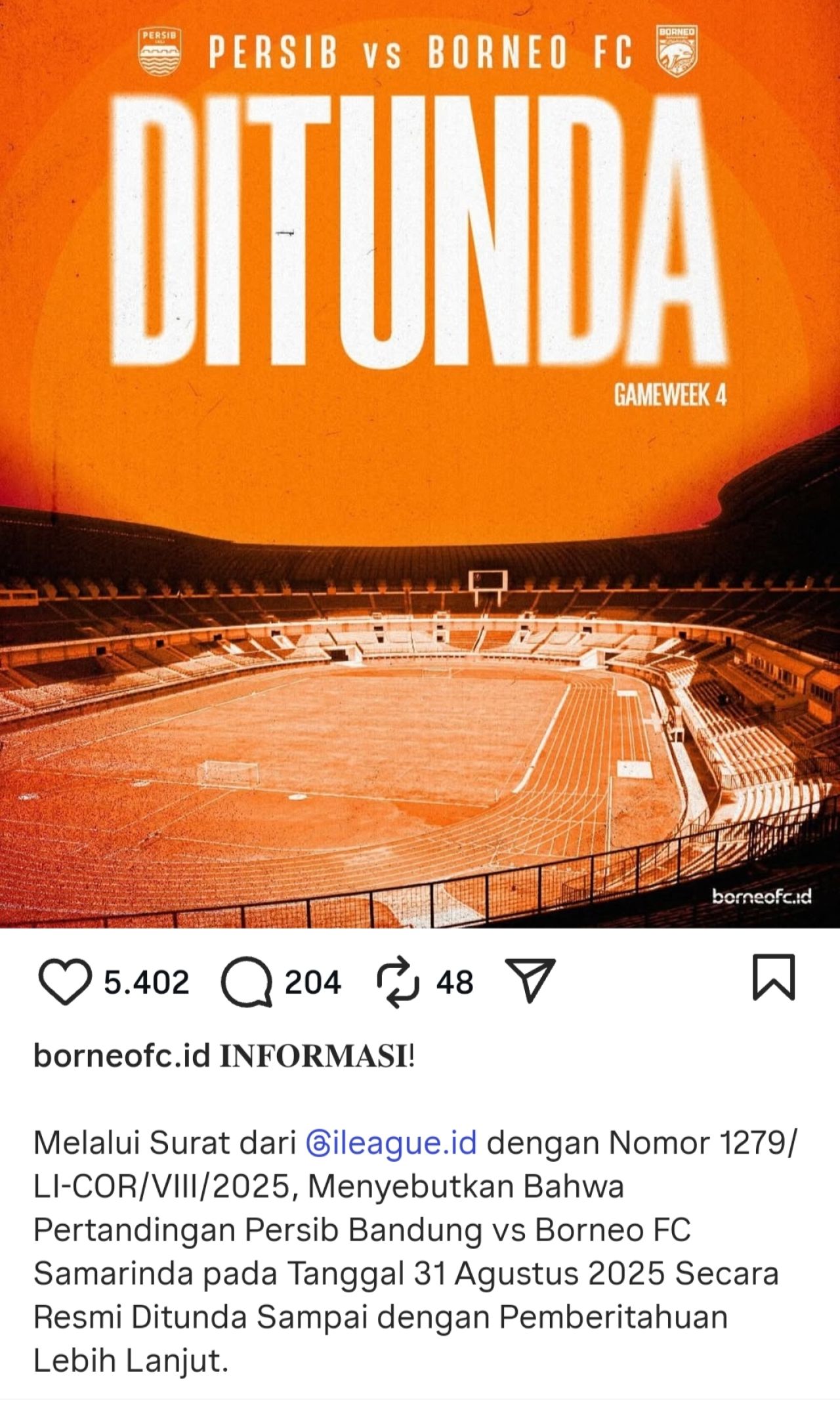Screen dimensions: 840x1406
Task: Open borneofc.id profile from caption
Action: pyautogui.click(x=121, y=1056)
